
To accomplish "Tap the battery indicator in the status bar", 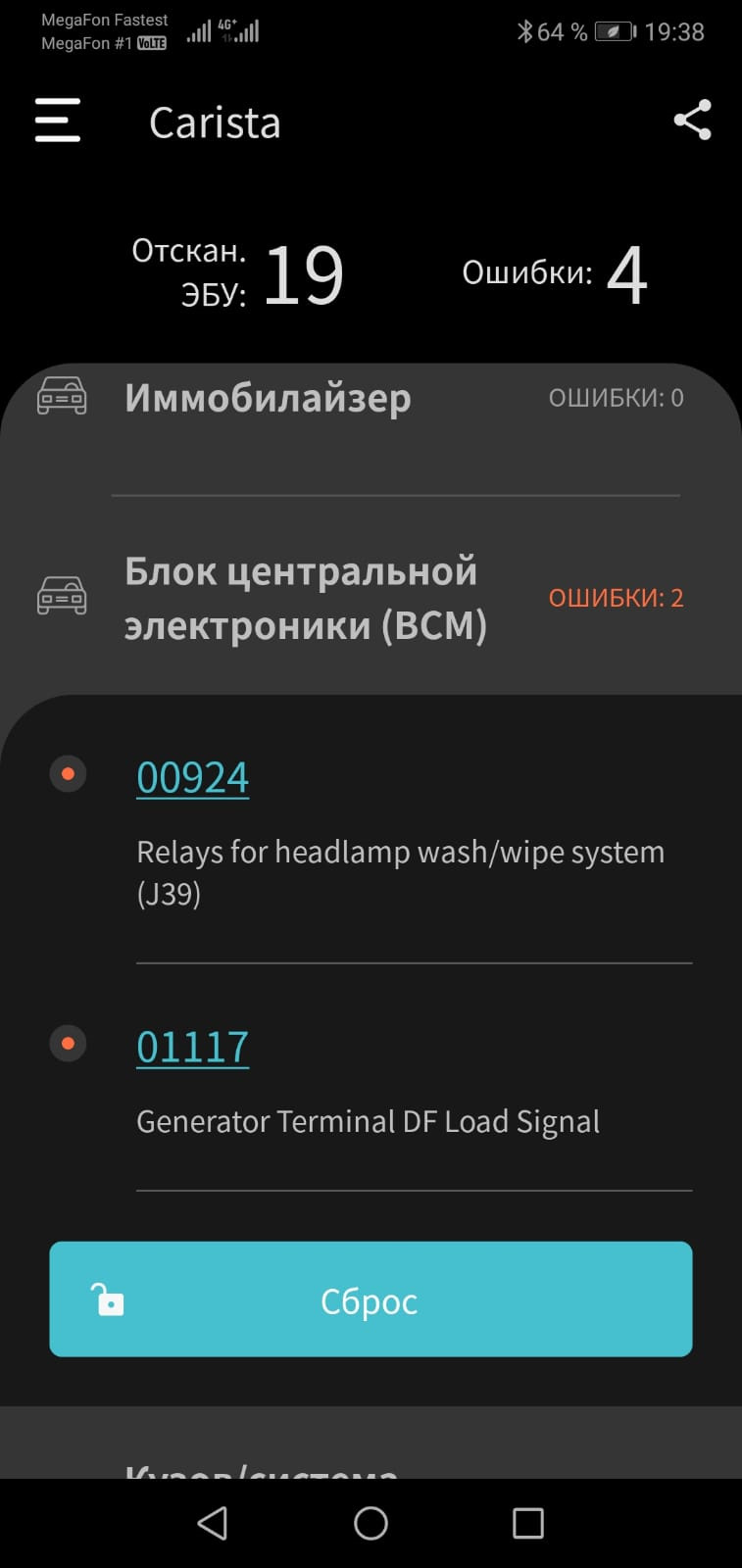I will coord(612,31).
